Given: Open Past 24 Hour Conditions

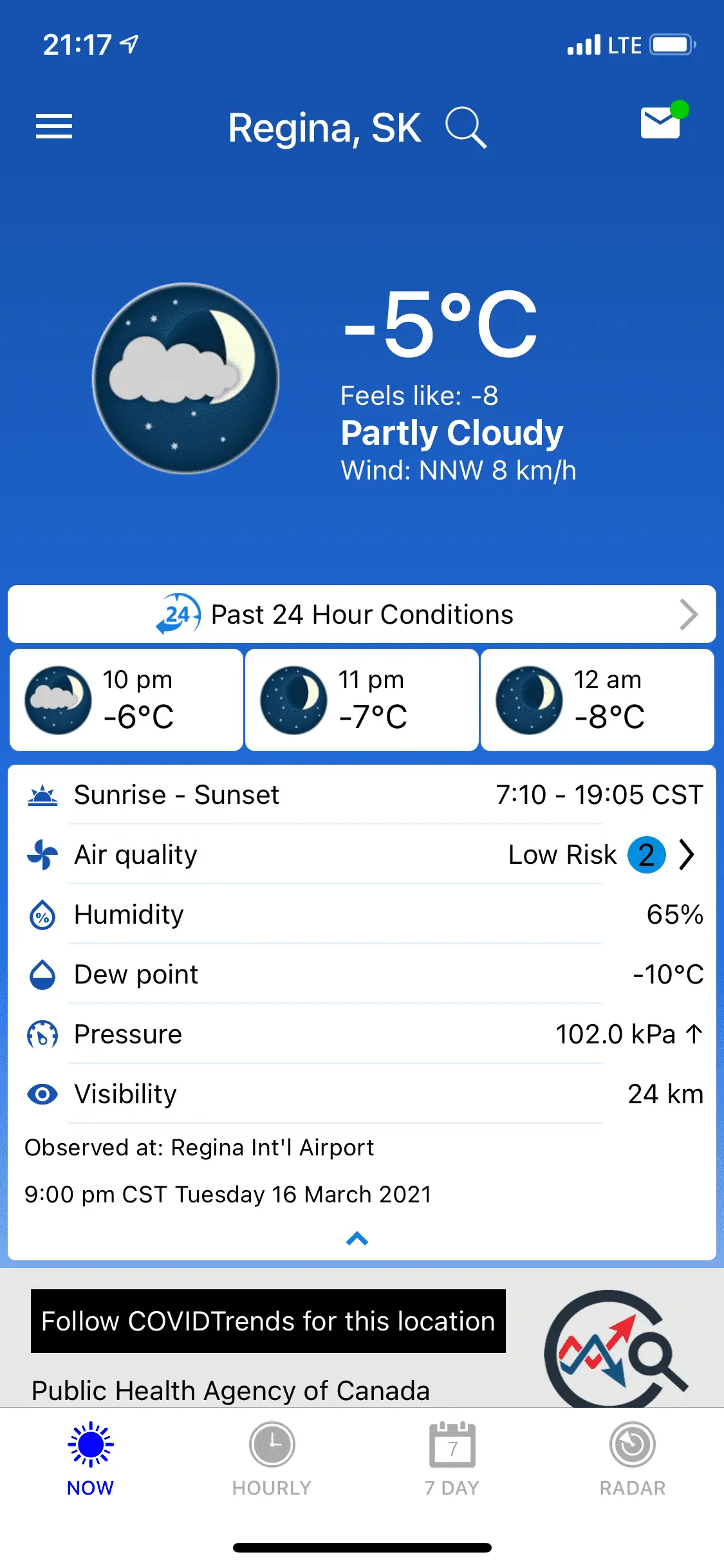Looking at the screenshot, I should coord(362,614).
